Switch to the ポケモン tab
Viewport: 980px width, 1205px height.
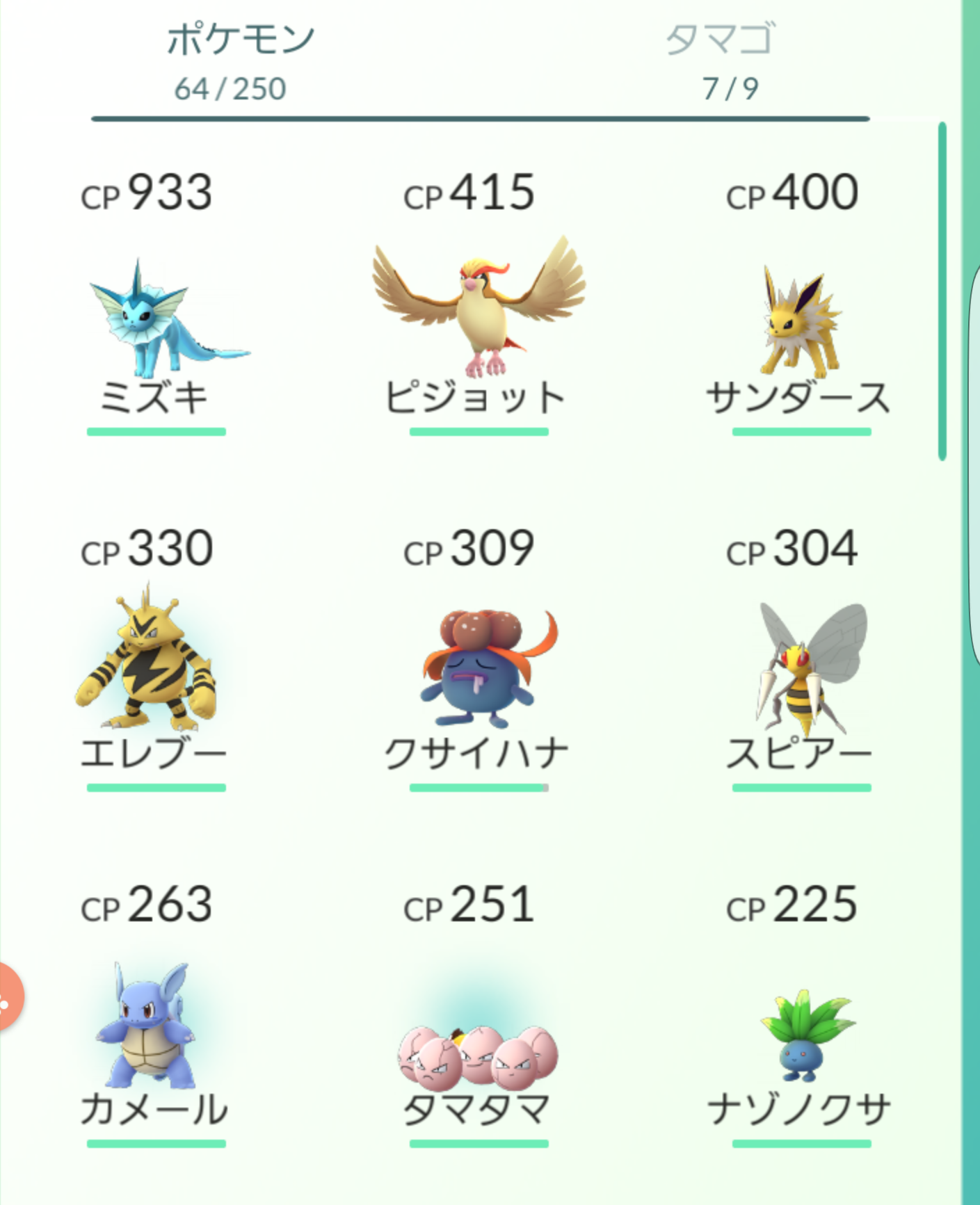(x=240, y=38)
